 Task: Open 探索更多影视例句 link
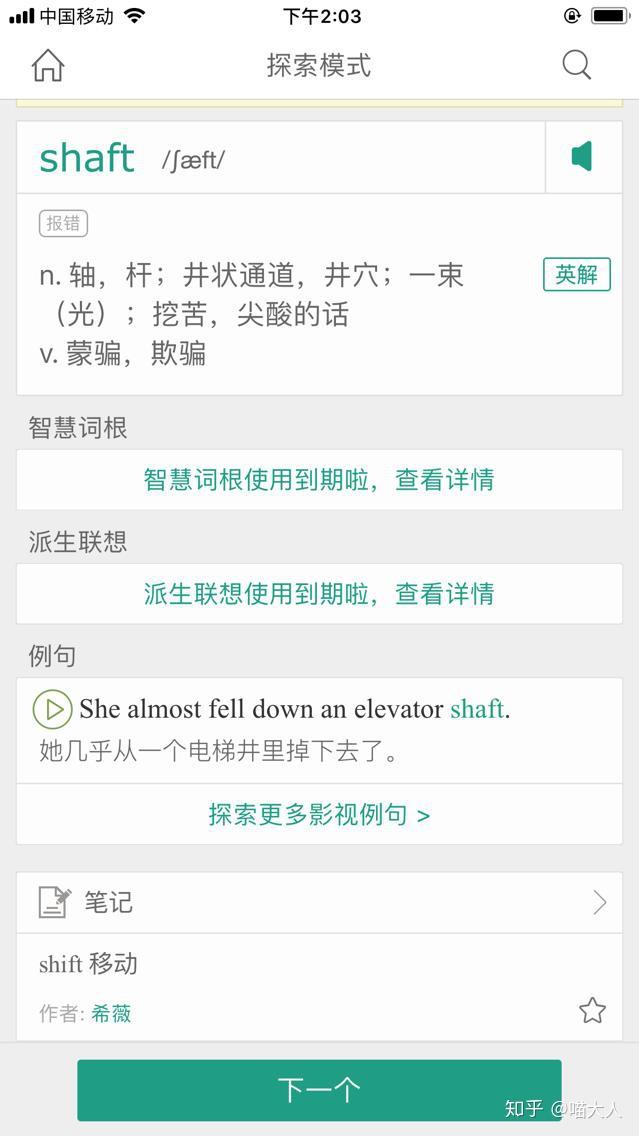pos(319,814)
